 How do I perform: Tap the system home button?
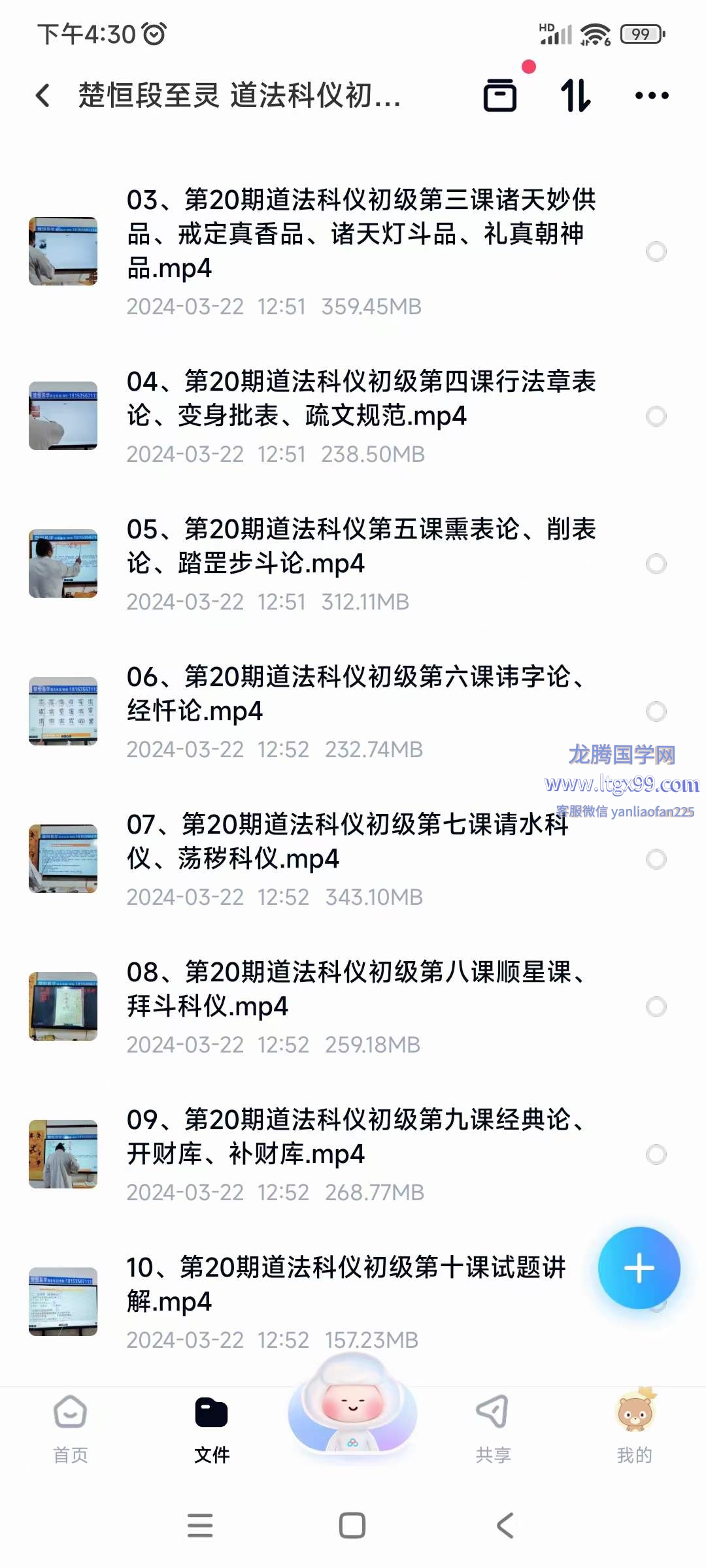tap(352, 1526)
